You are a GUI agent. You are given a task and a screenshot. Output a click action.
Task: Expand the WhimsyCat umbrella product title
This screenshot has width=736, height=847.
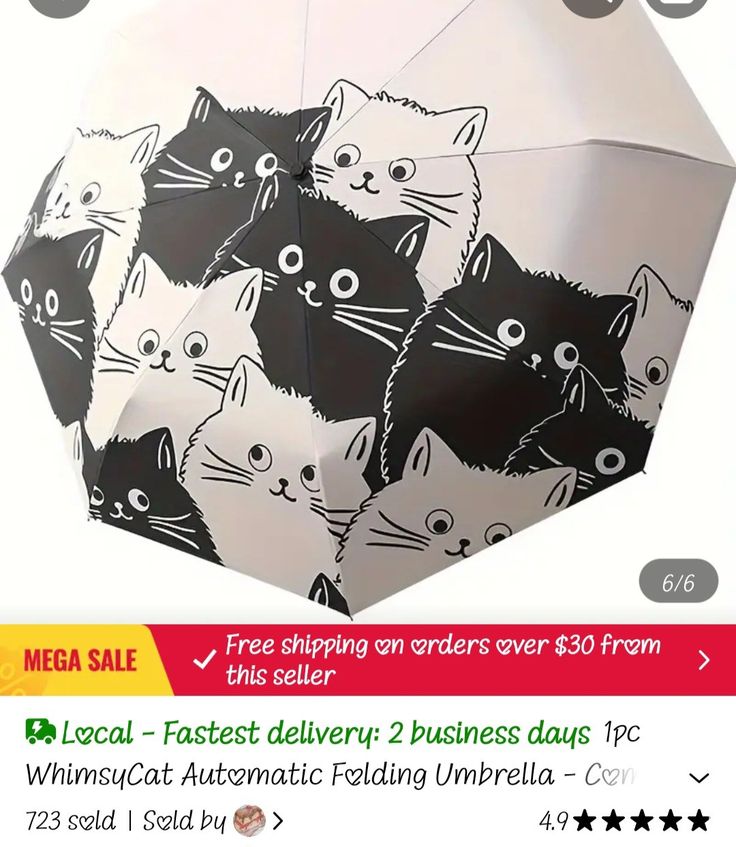point(699,777)
